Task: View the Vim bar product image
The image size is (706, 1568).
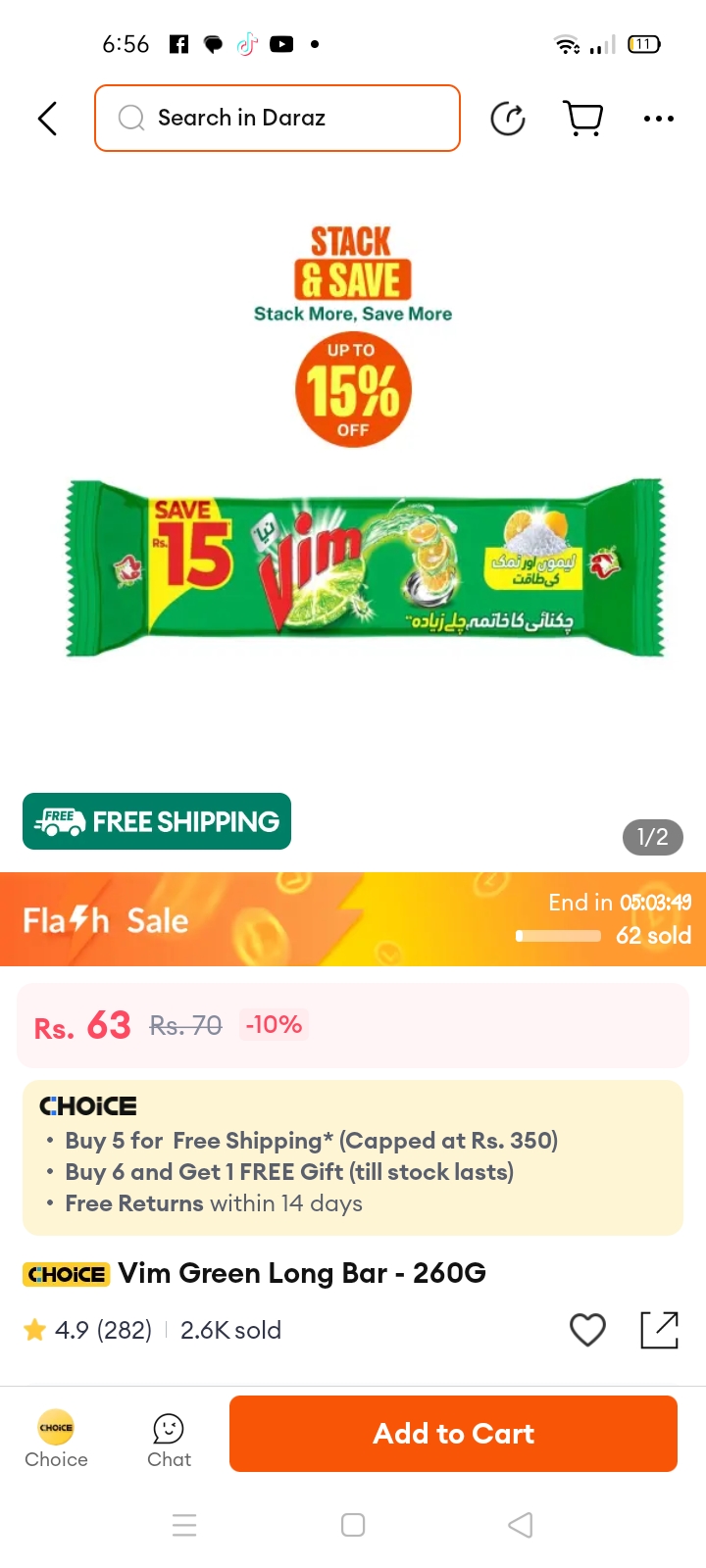Action: pyautogui.click(x=365, y=566)
